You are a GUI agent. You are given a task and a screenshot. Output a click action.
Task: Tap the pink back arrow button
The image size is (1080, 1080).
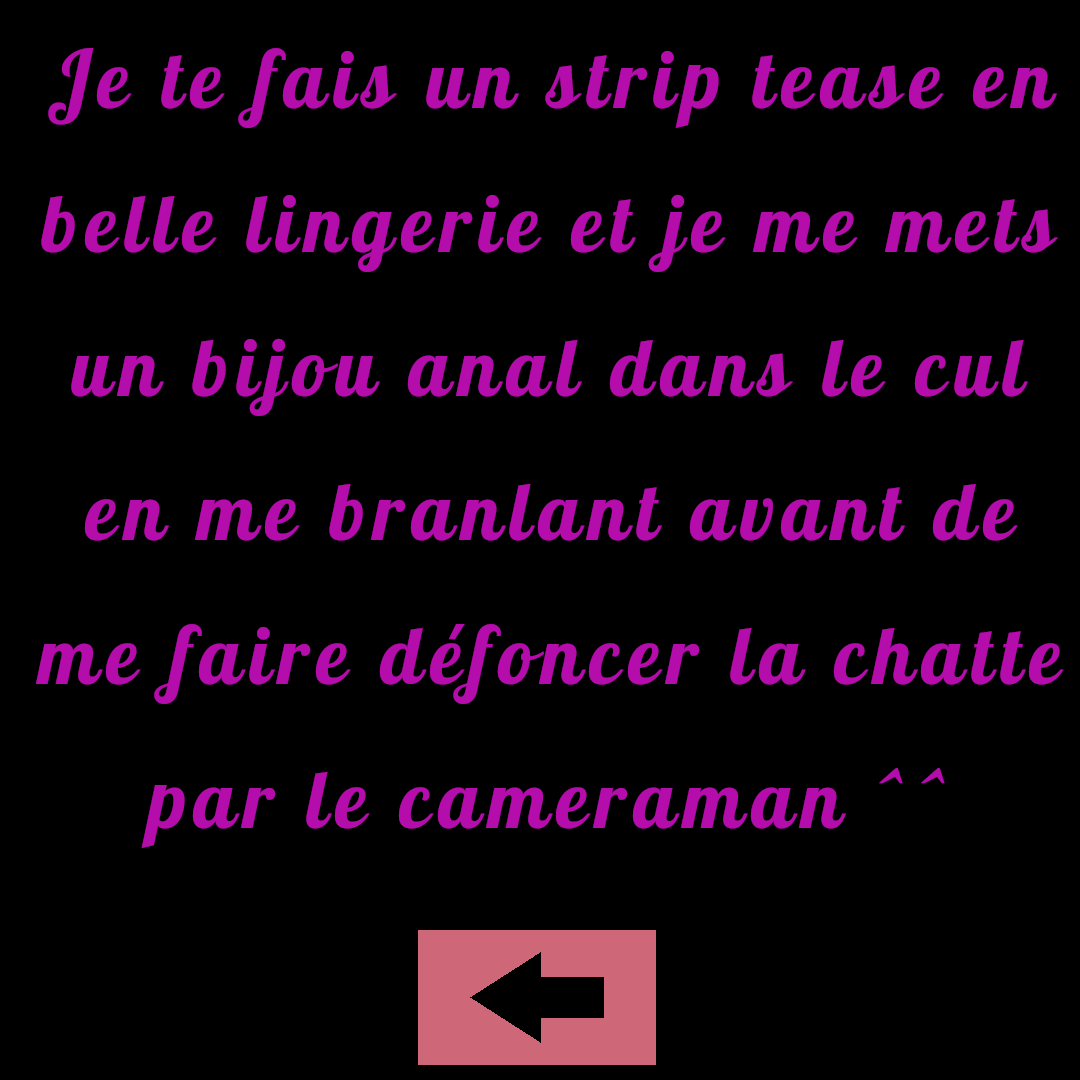click(537, 997)
